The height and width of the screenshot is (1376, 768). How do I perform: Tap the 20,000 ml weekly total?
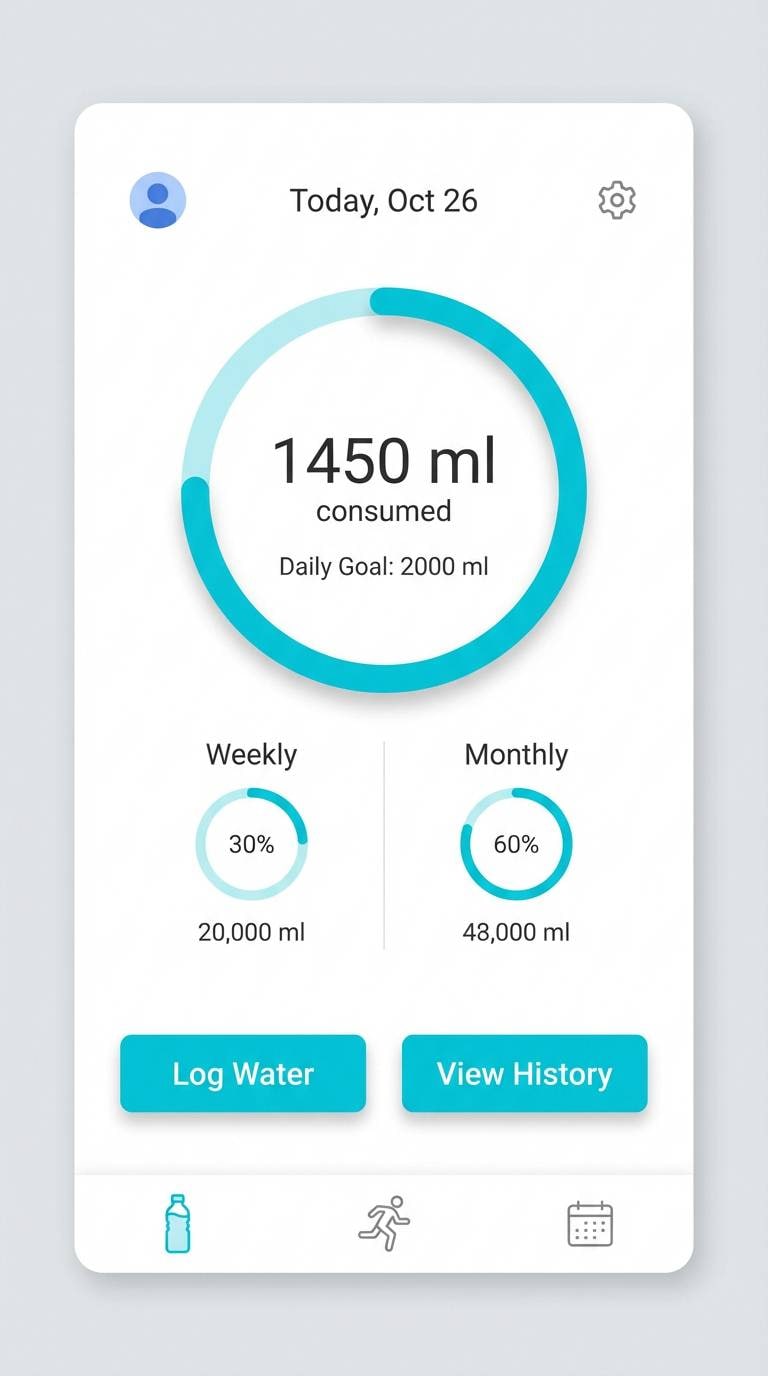[250, 932]
